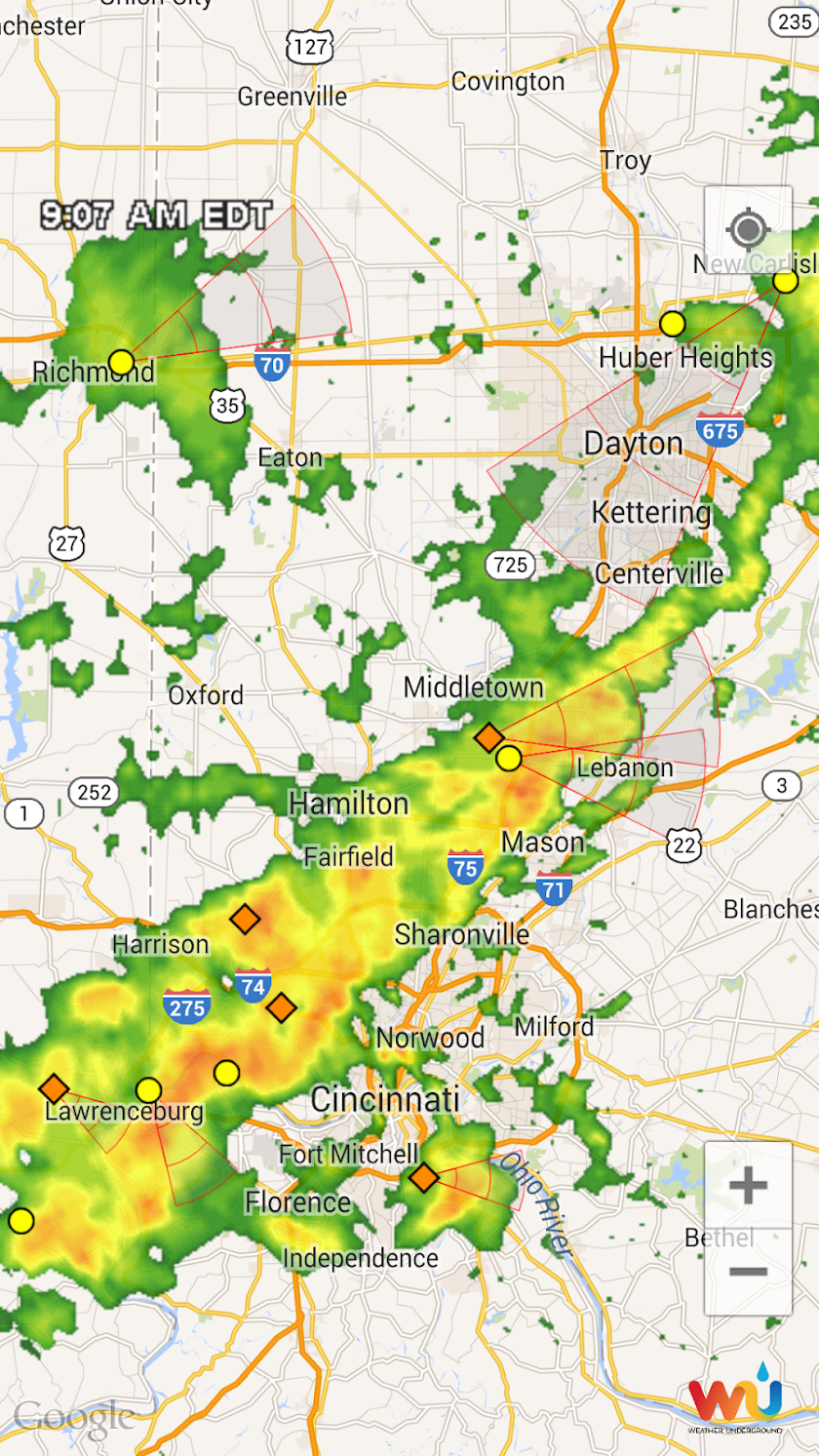
Task: Tap the yellow marker at New Carlisle
Action: coord(785,282)
